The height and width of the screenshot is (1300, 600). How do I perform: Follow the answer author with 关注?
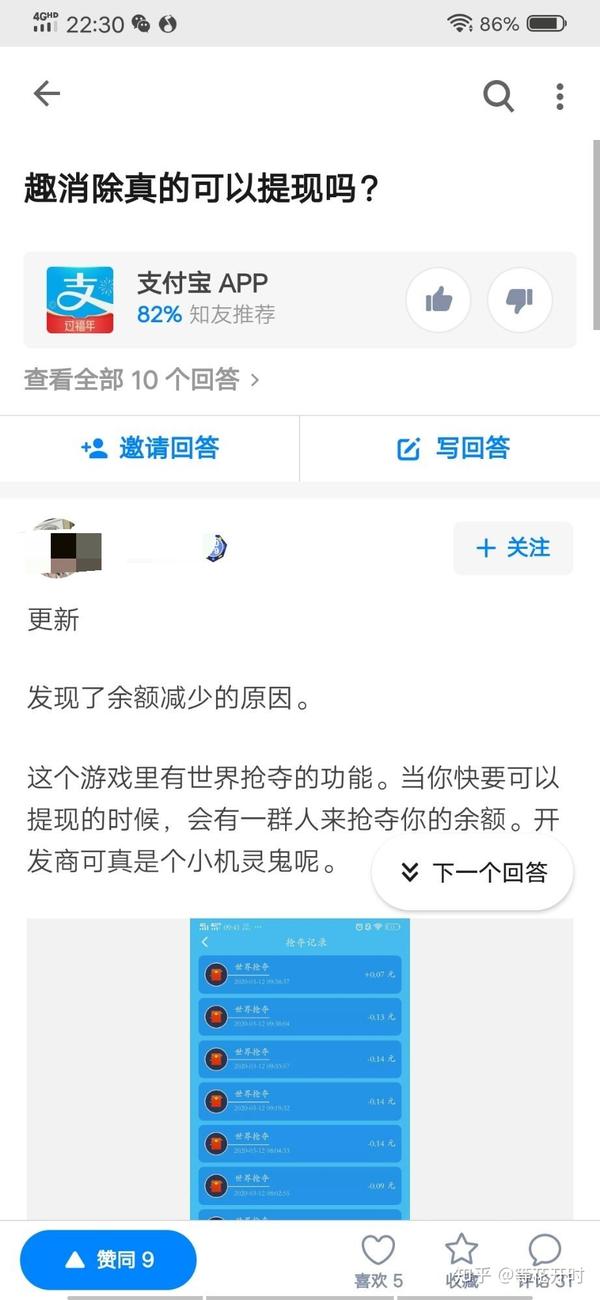tap(513, 547)
